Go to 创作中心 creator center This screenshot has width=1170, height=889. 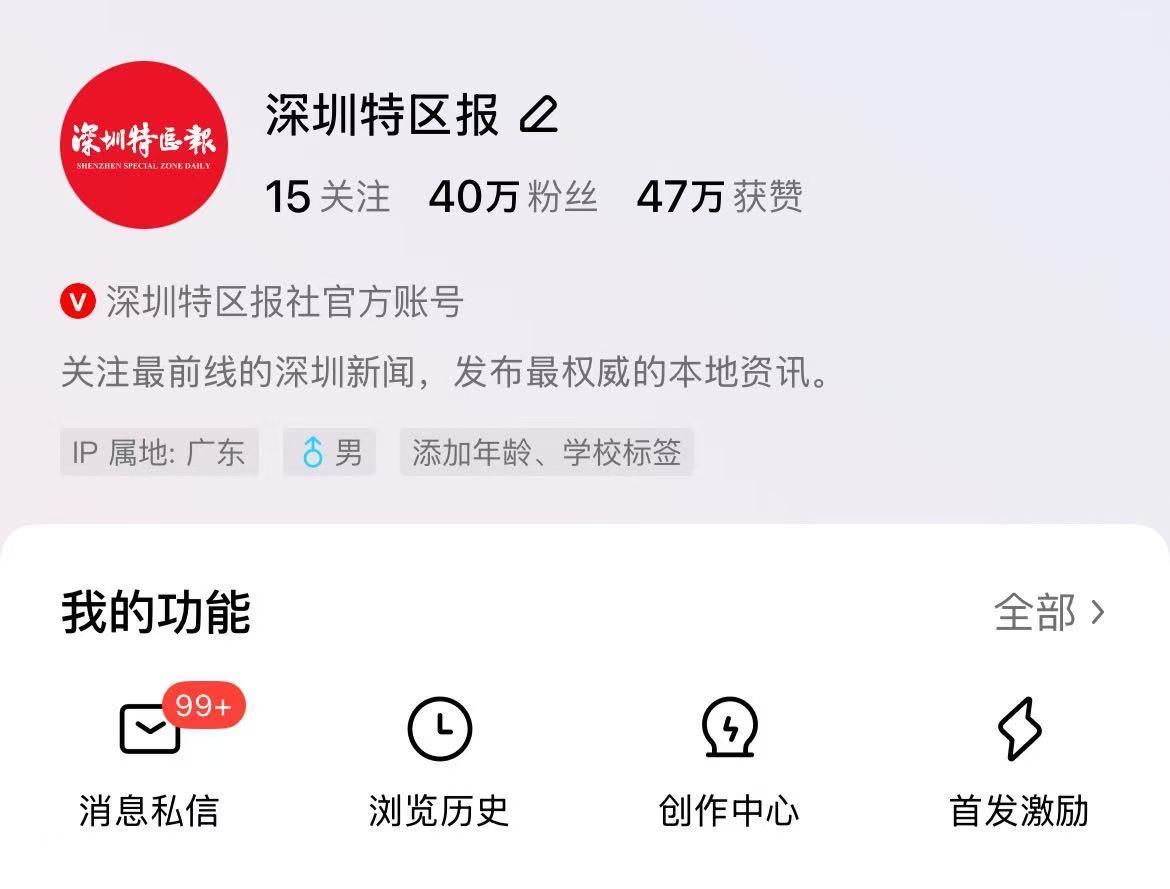tap(729, 760)
